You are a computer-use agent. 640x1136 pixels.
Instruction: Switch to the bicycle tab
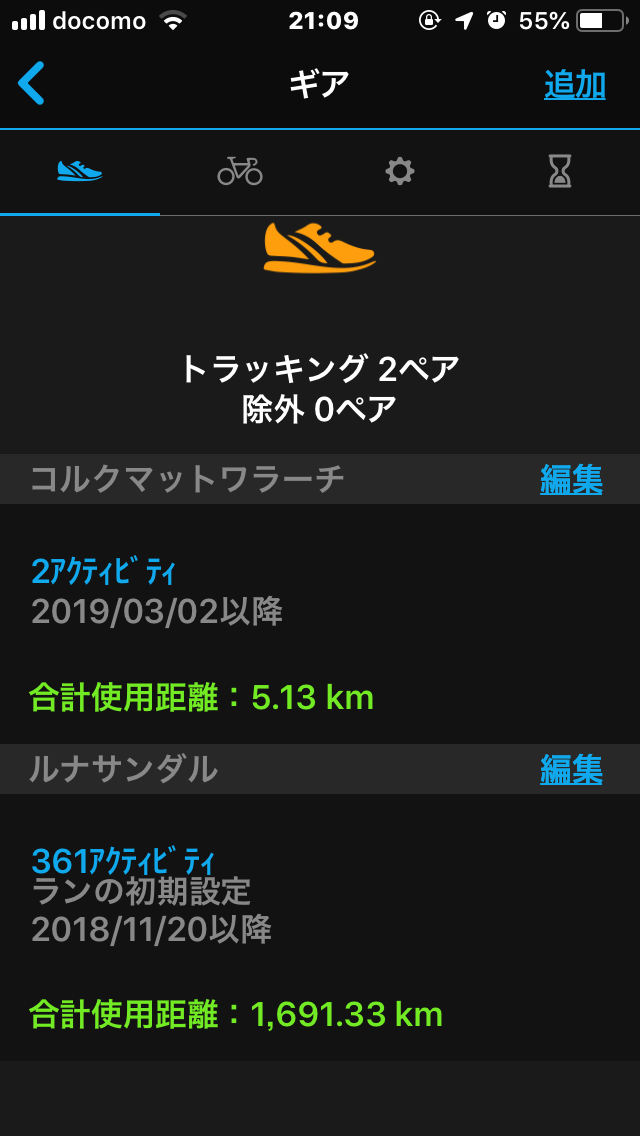click(240, 172)
